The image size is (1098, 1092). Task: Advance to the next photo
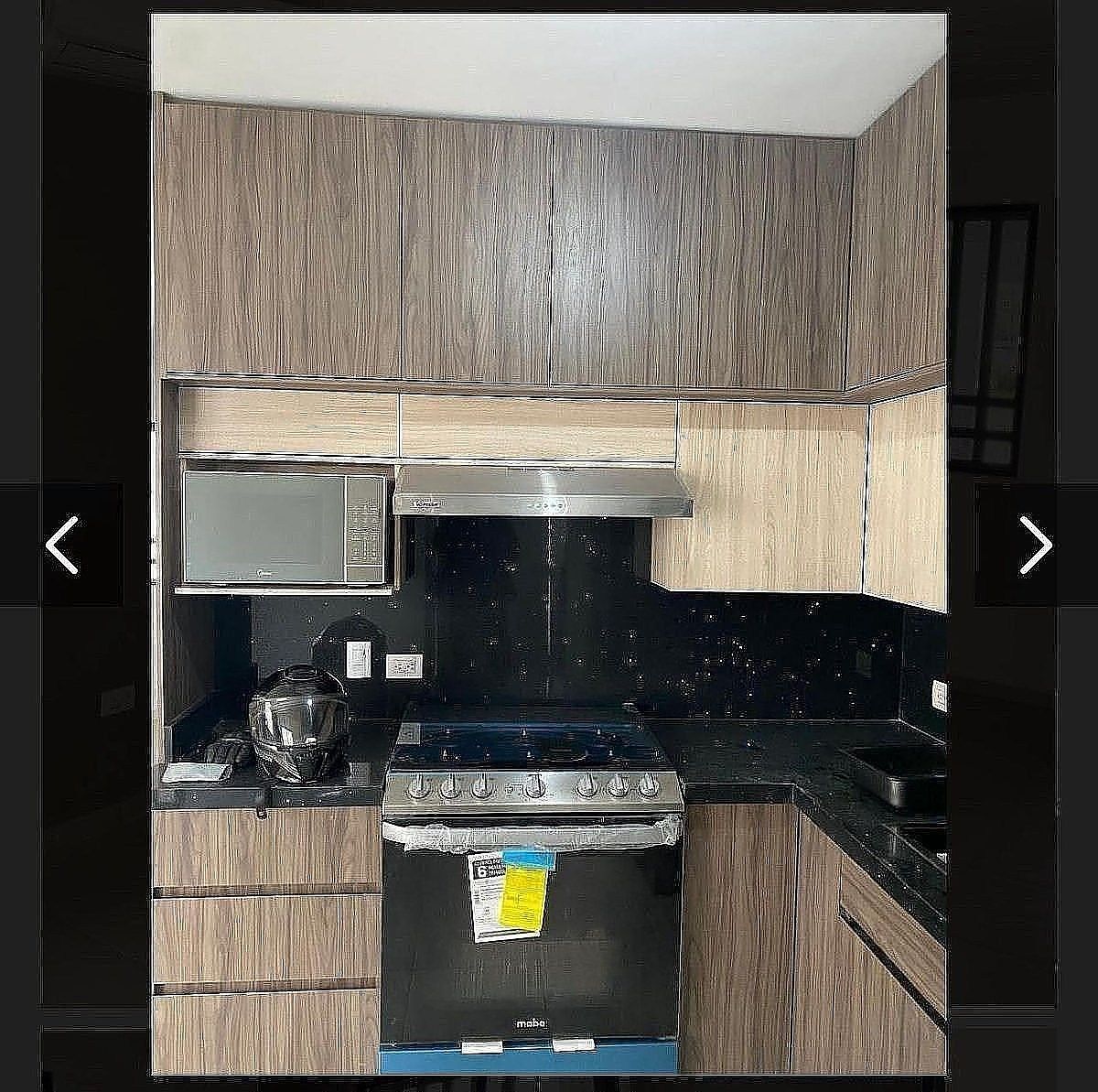1035,545
